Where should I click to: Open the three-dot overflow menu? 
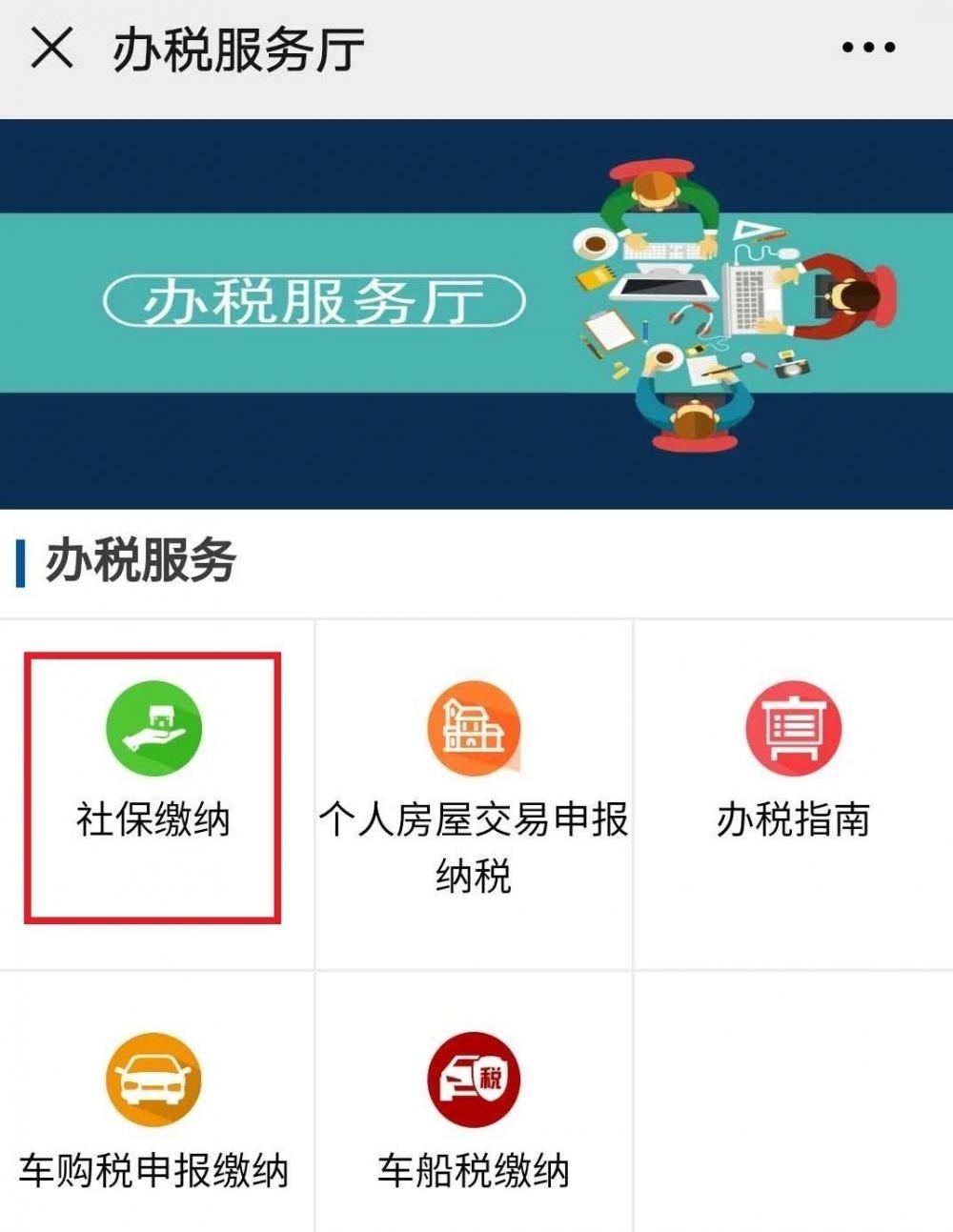pyautogui.click(x=868, y=48)
